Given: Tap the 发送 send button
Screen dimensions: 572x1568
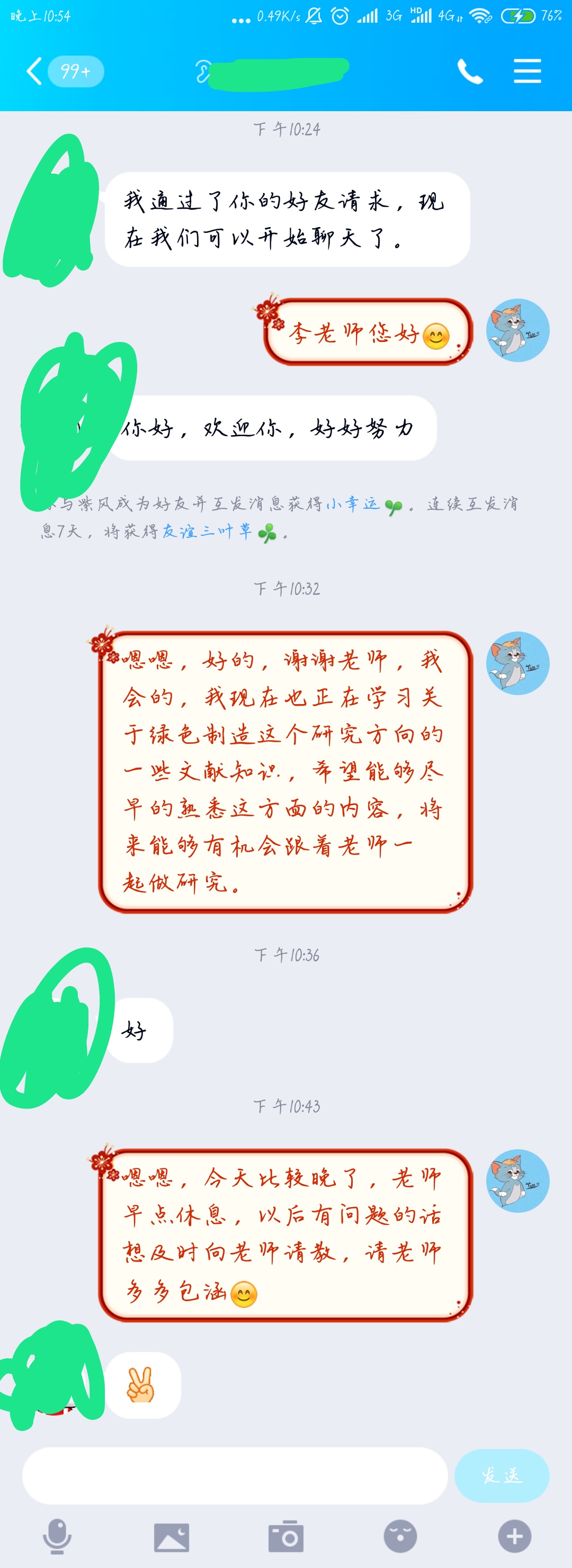Looking at the screenshot, I should tap(502, 1475).
